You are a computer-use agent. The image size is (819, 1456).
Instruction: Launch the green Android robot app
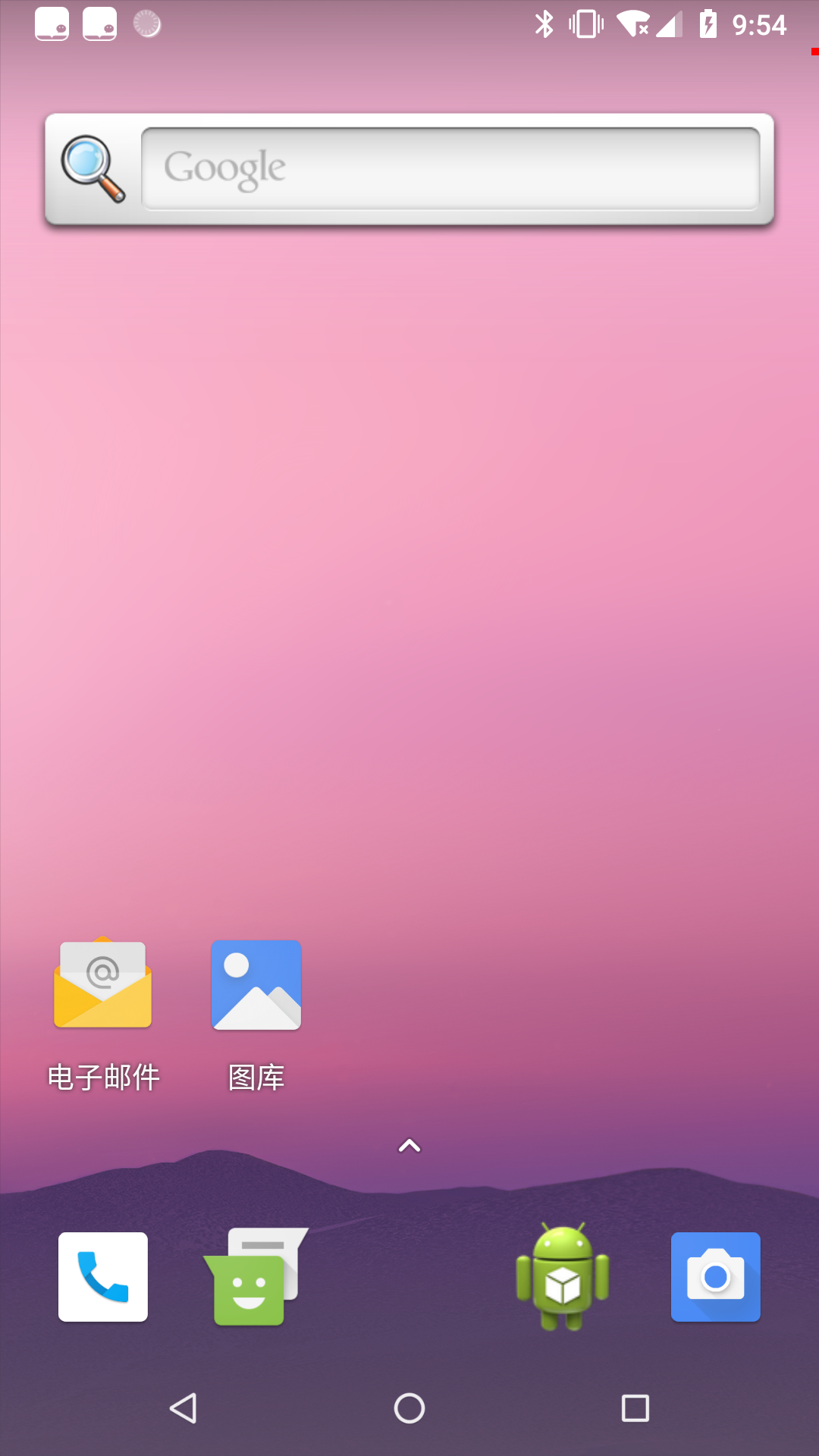point(563,1277)
